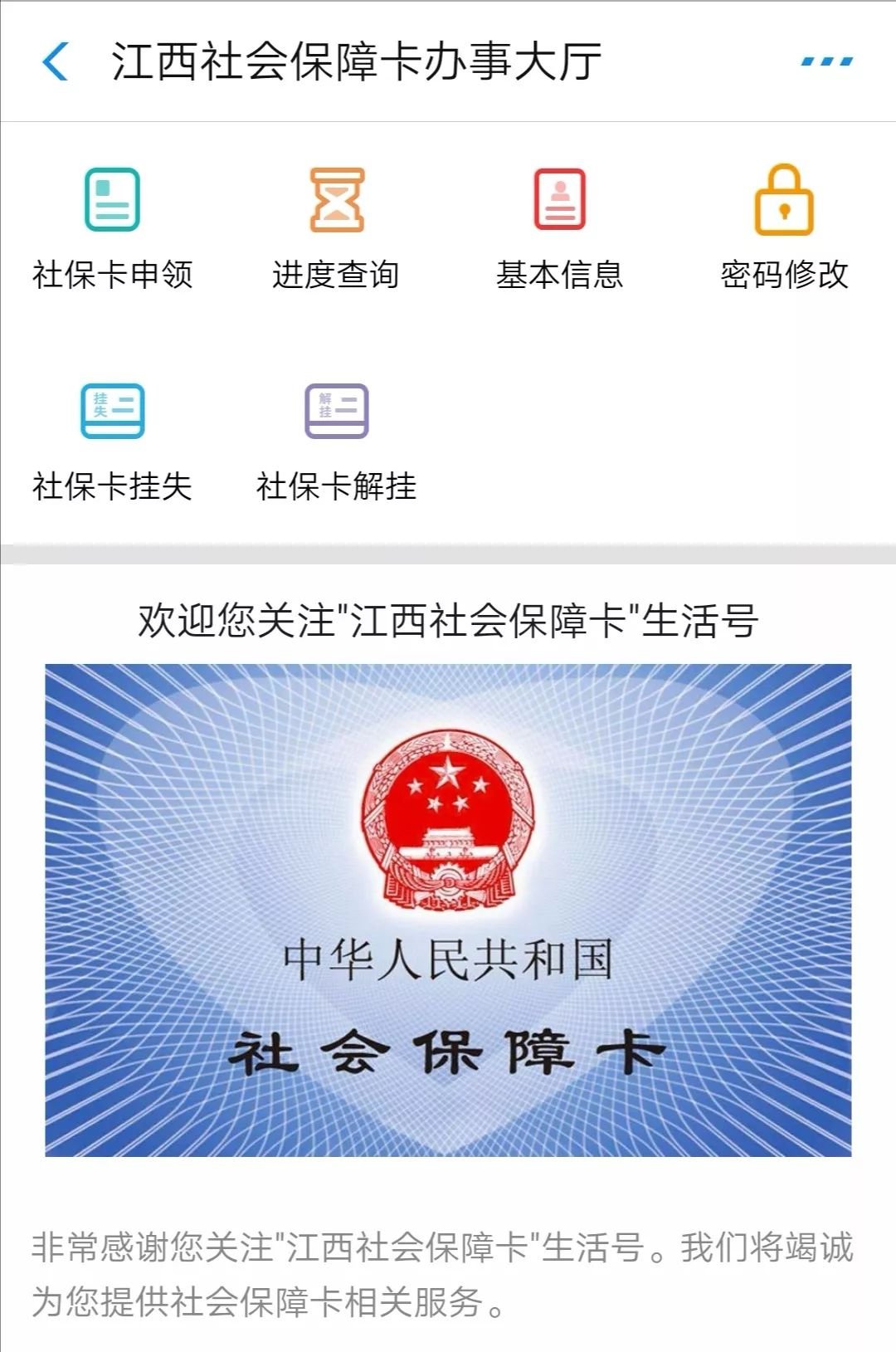Open the three-dot overflow menu

tap(826, 61)
